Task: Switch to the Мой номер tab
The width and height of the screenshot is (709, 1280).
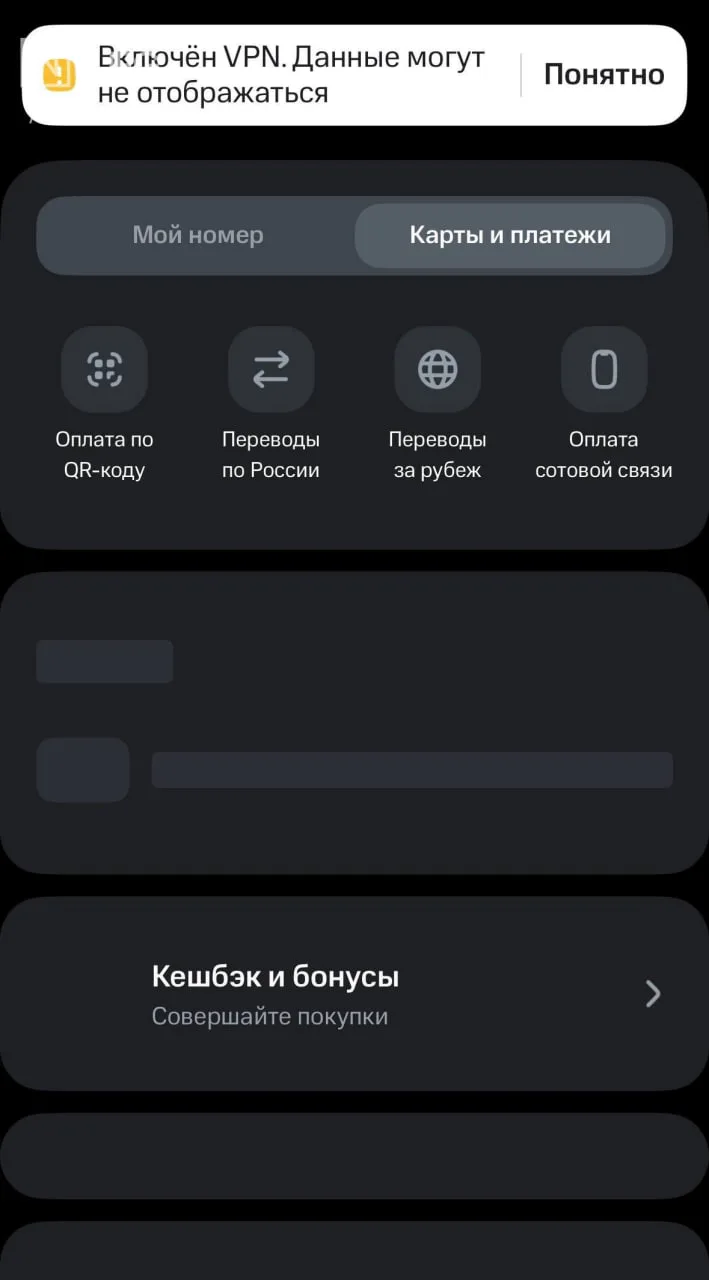Action: coord(198,236)
